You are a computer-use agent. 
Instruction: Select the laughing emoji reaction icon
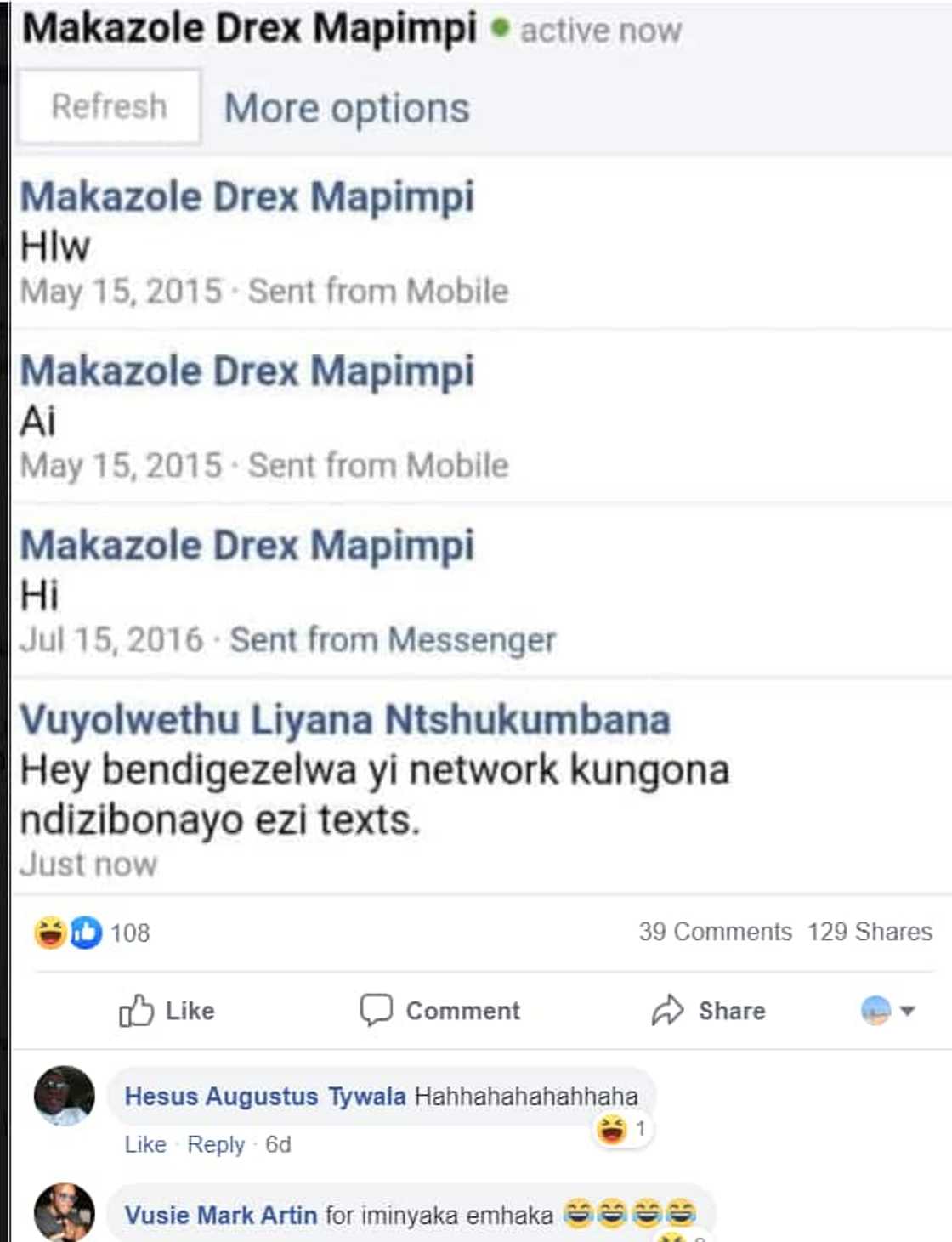(x=50, y=933)
